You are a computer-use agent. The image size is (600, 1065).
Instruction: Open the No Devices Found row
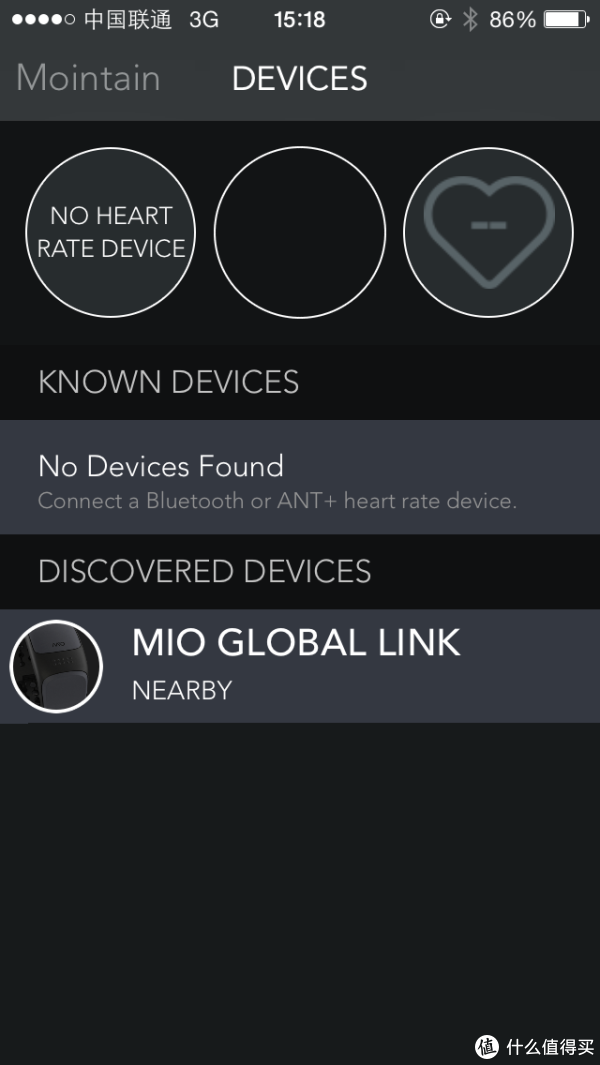(300, 477)
